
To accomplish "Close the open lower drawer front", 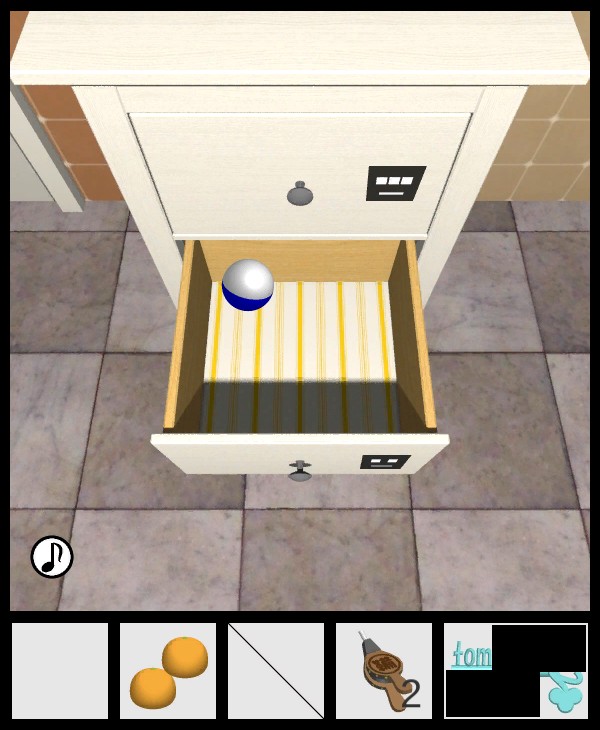I will tap(300, 455).
